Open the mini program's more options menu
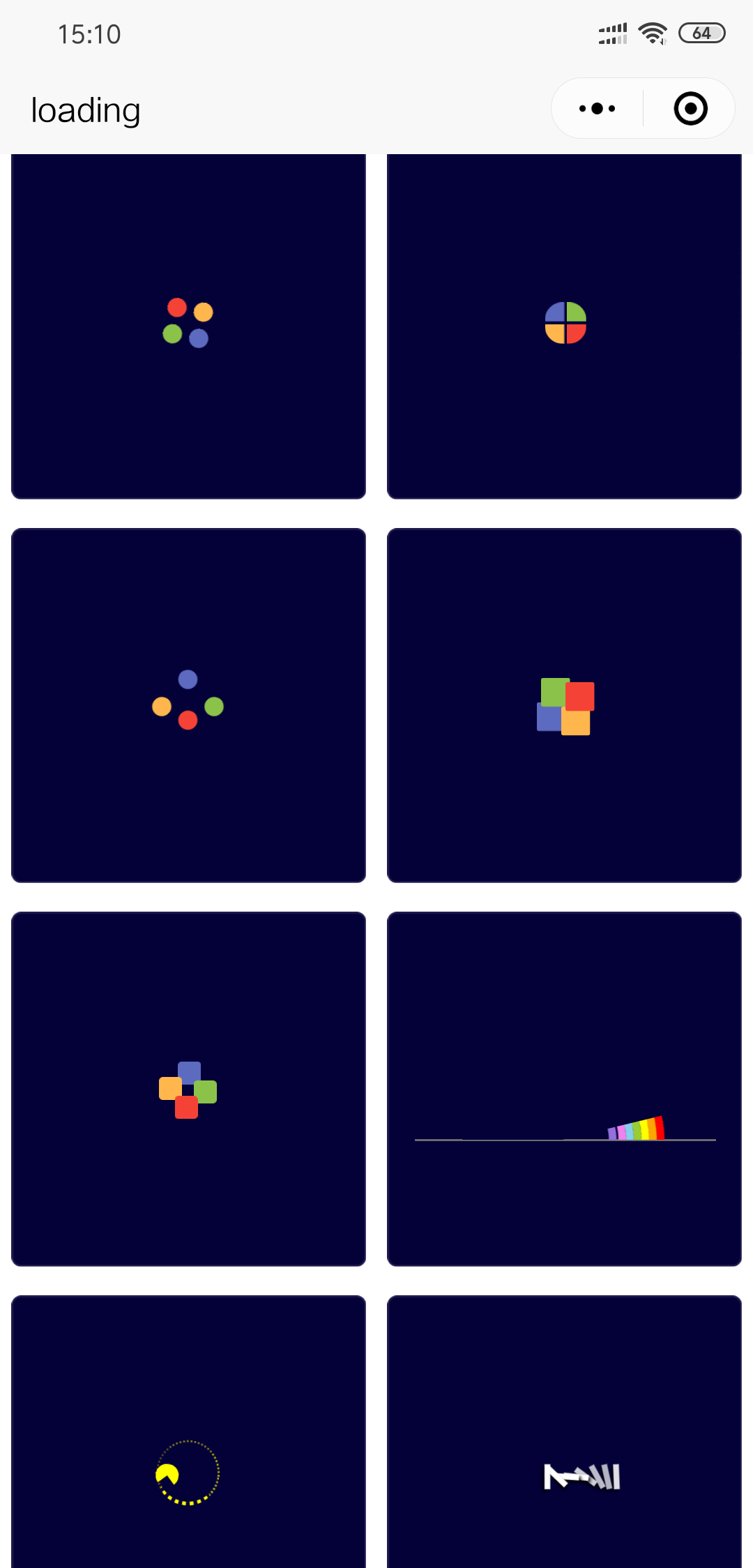This screenshot has height=1568, width=753. [x=598, y=109]
